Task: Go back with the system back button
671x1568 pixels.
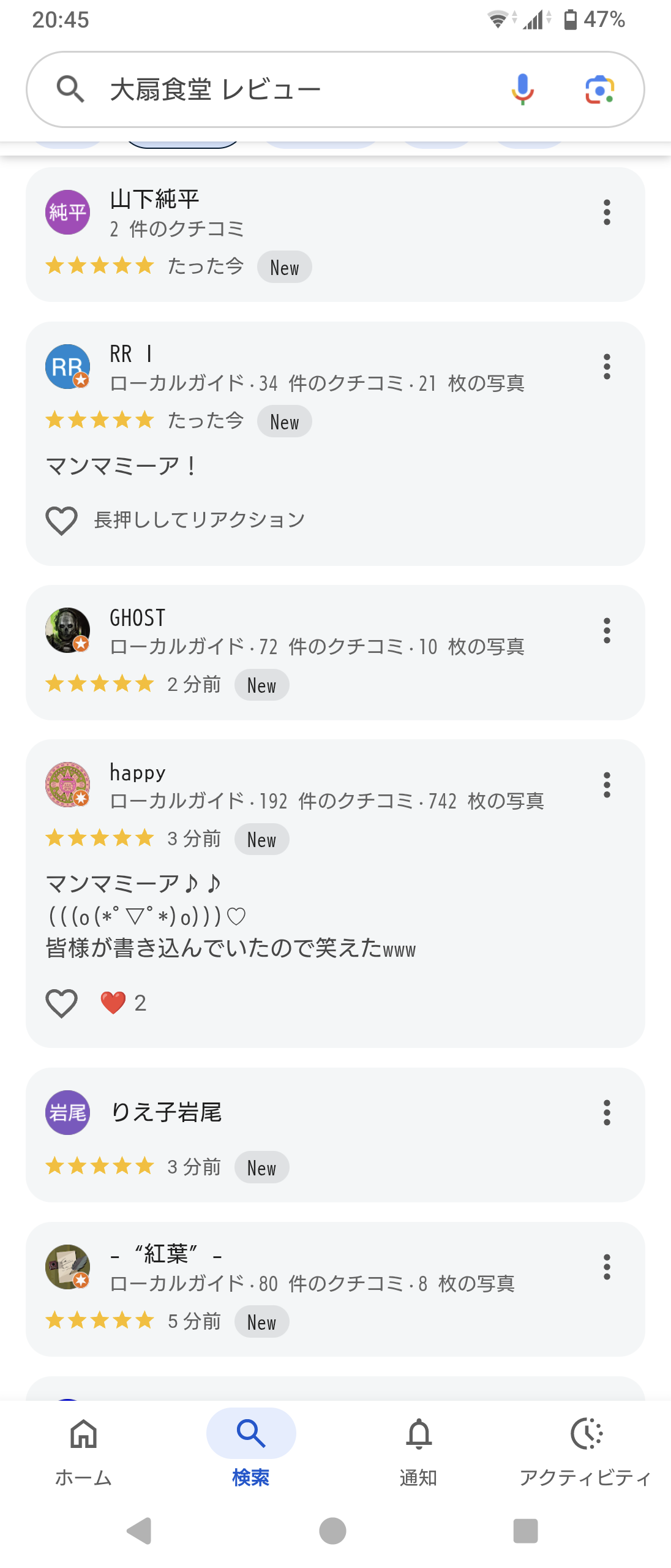Action: [x=140, y=1531]
